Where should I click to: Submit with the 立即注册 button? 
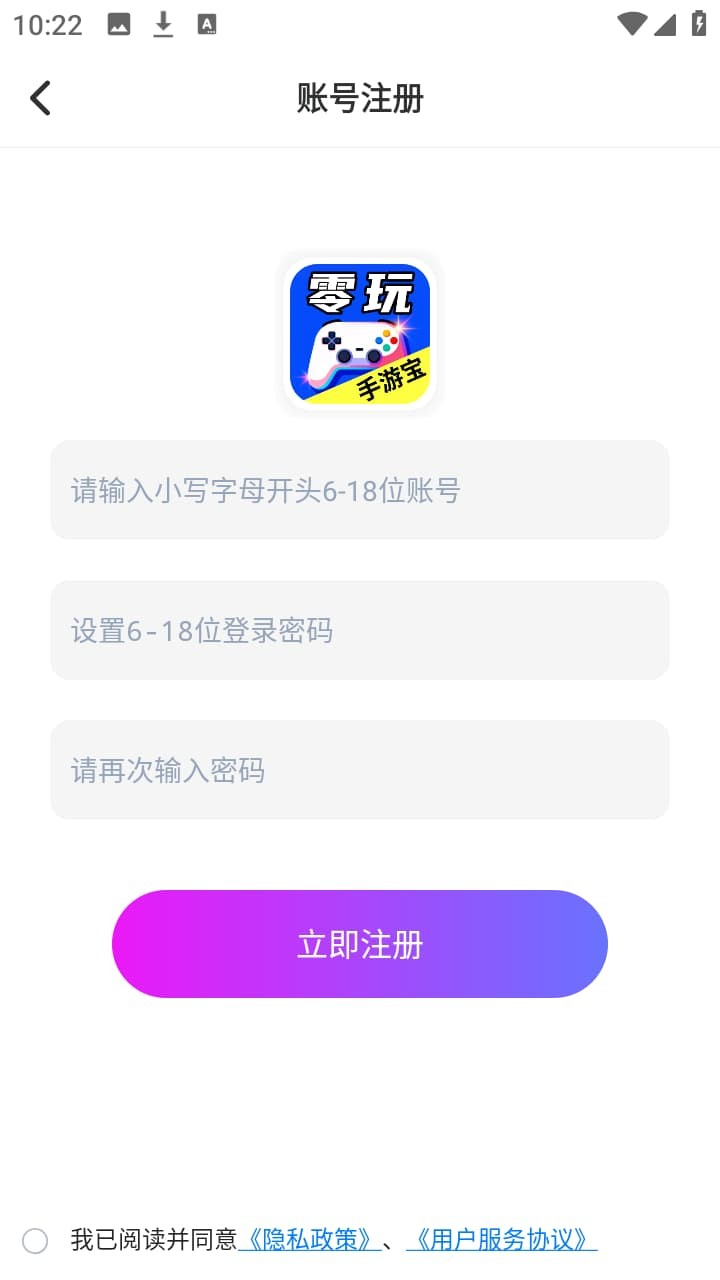[360, 944]
